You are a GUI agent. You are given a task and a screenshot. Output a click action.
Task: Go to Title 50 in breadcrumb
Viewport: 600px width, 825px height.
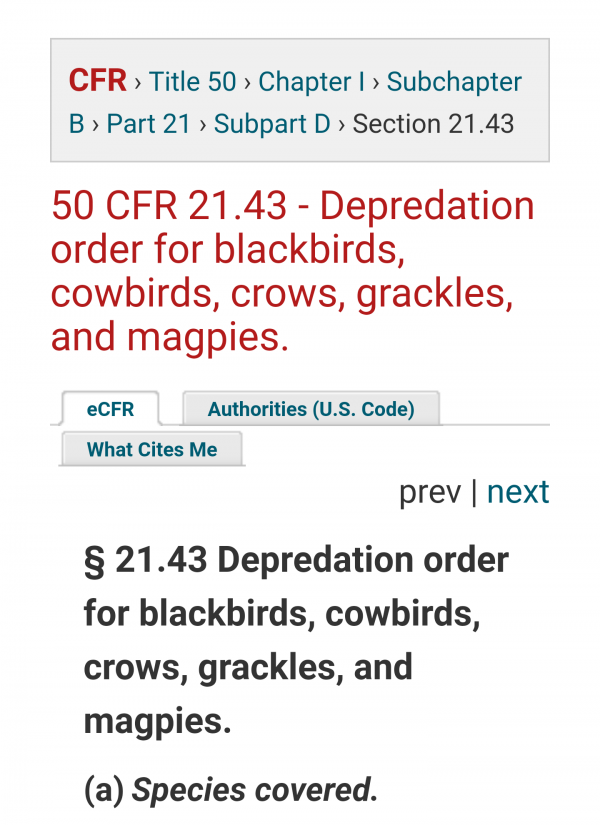pos(192,82)
